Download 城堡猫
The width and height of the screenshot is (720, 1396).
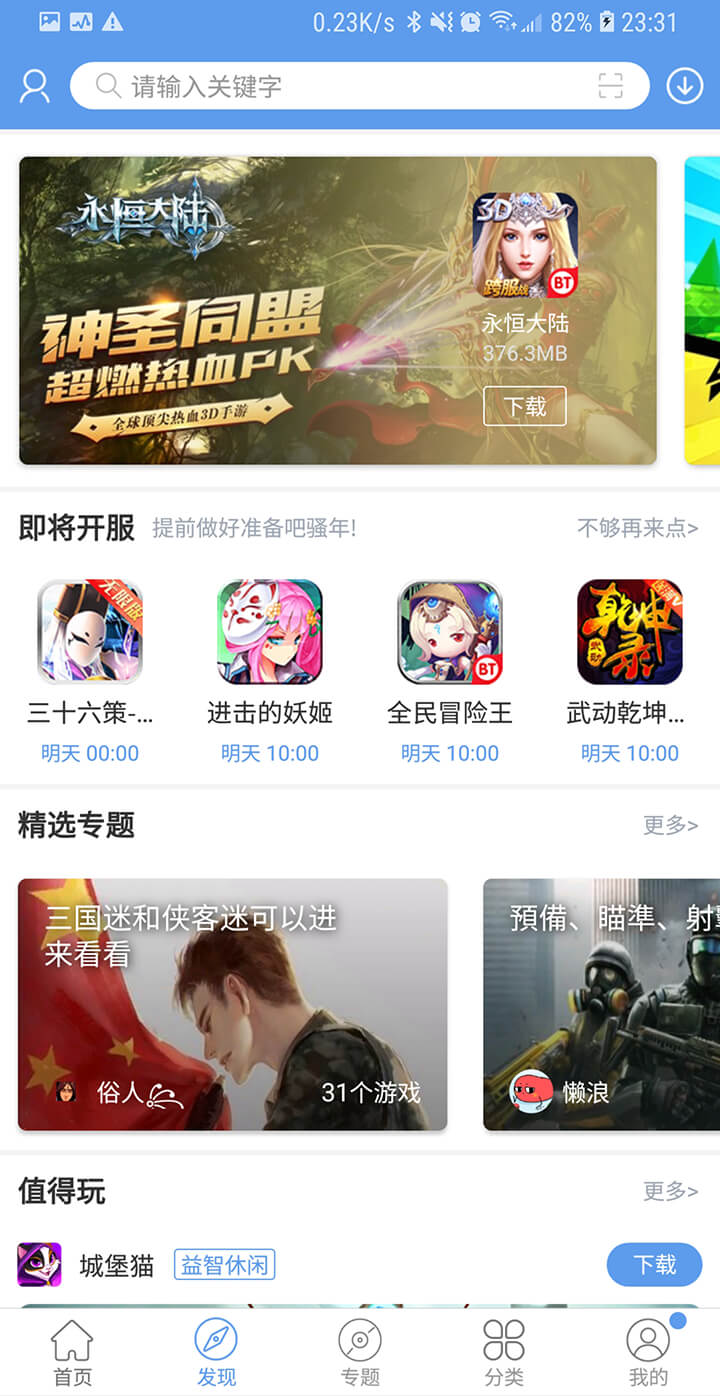click(654, 1265)
